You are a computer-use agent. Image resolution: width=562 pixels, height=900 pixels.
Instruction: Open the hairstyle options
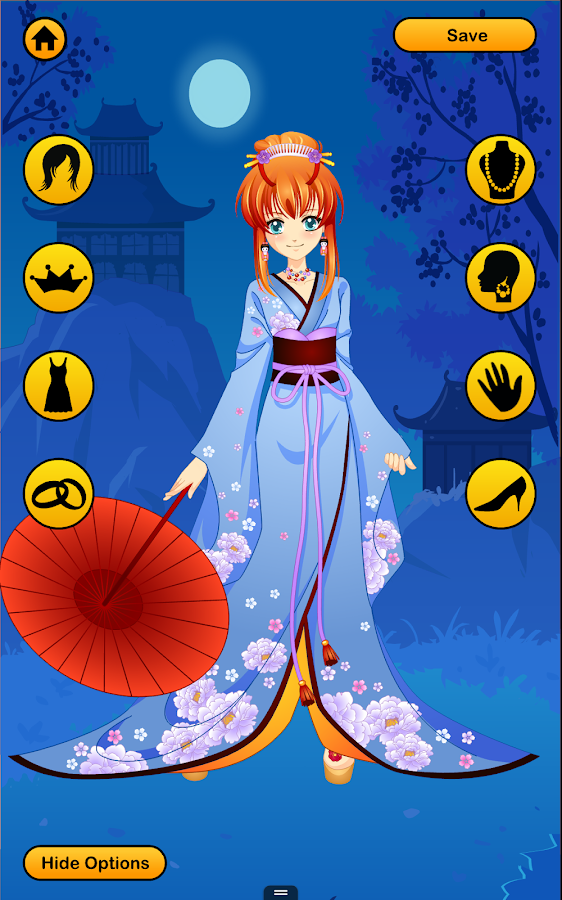coord(59,170)
